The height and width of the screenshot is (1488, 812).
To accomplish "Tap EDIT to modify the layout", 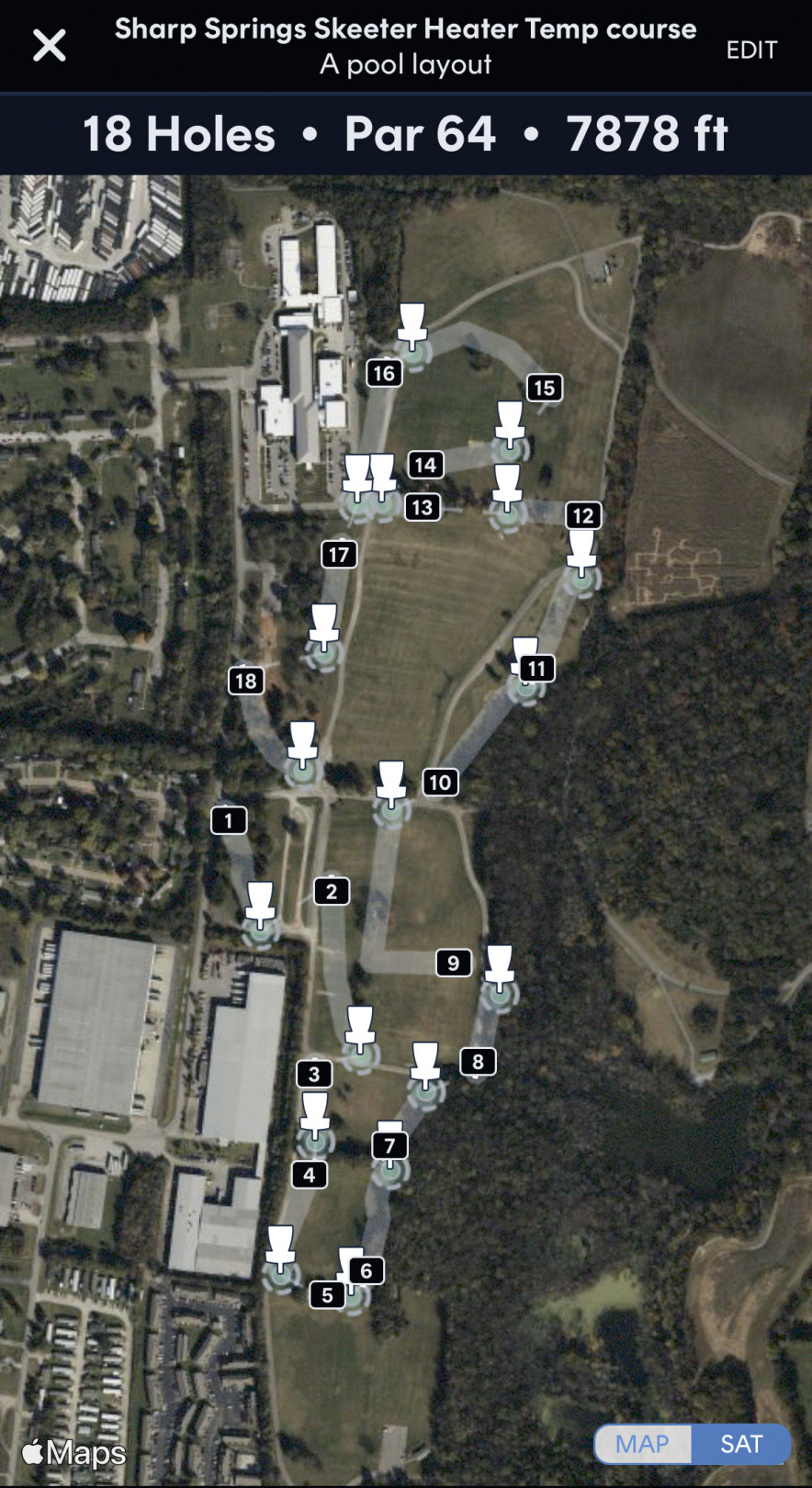I will 750,50.
